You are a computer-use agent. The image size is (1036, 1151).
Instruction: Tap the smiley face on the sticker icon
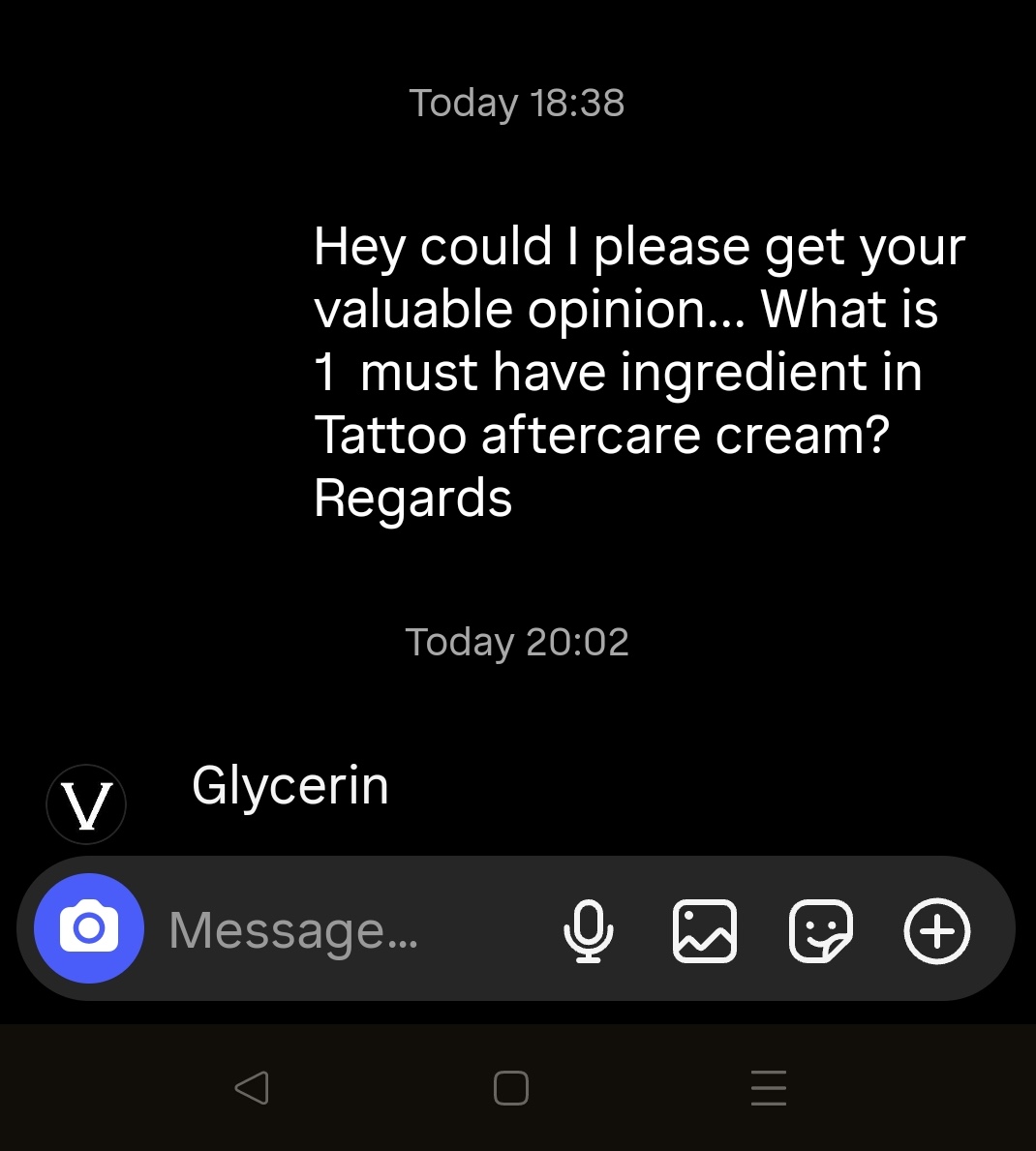pos(820,930)
